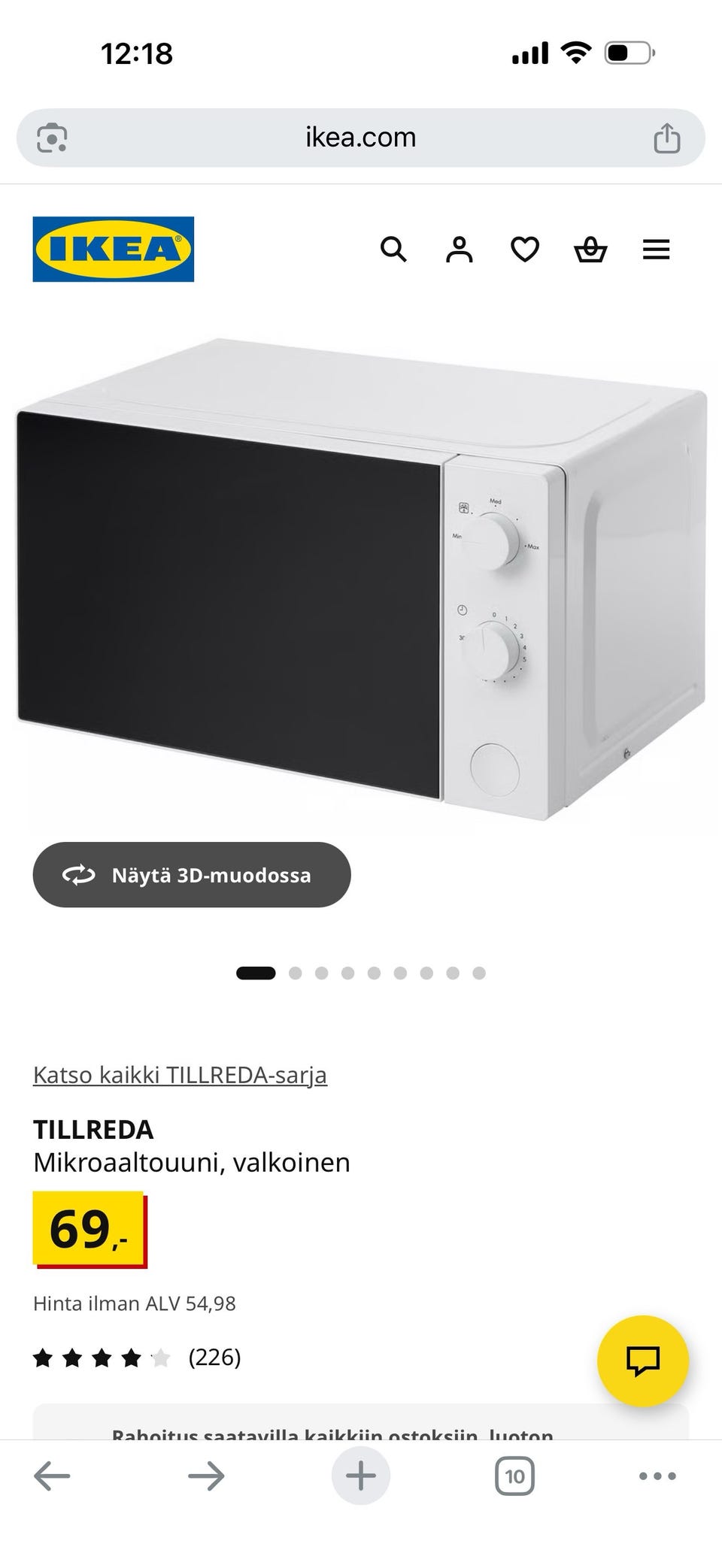Open Safari's more options menu
The height and width of the screenshot is (1568, 722).
point(656,1475)
